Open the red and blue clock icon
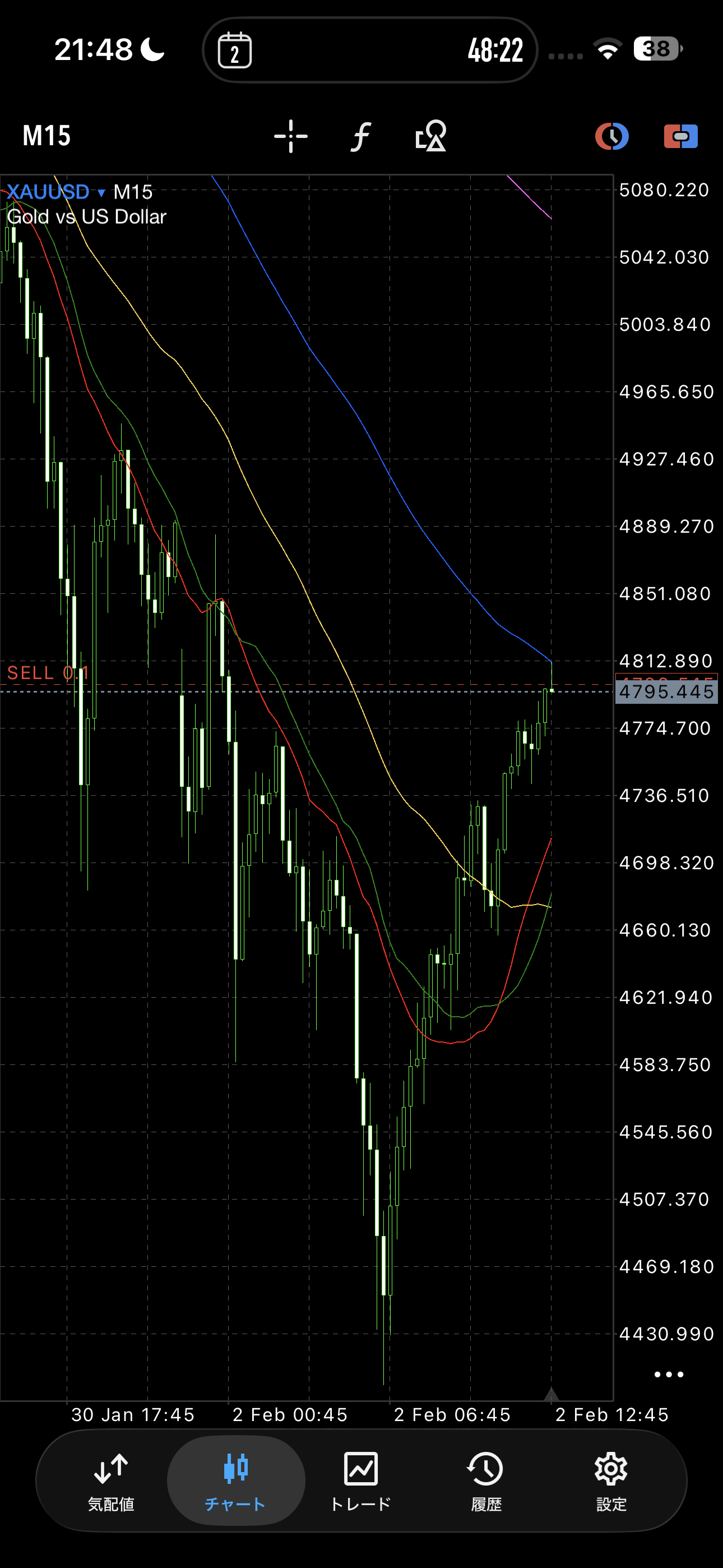 [611, 136]
